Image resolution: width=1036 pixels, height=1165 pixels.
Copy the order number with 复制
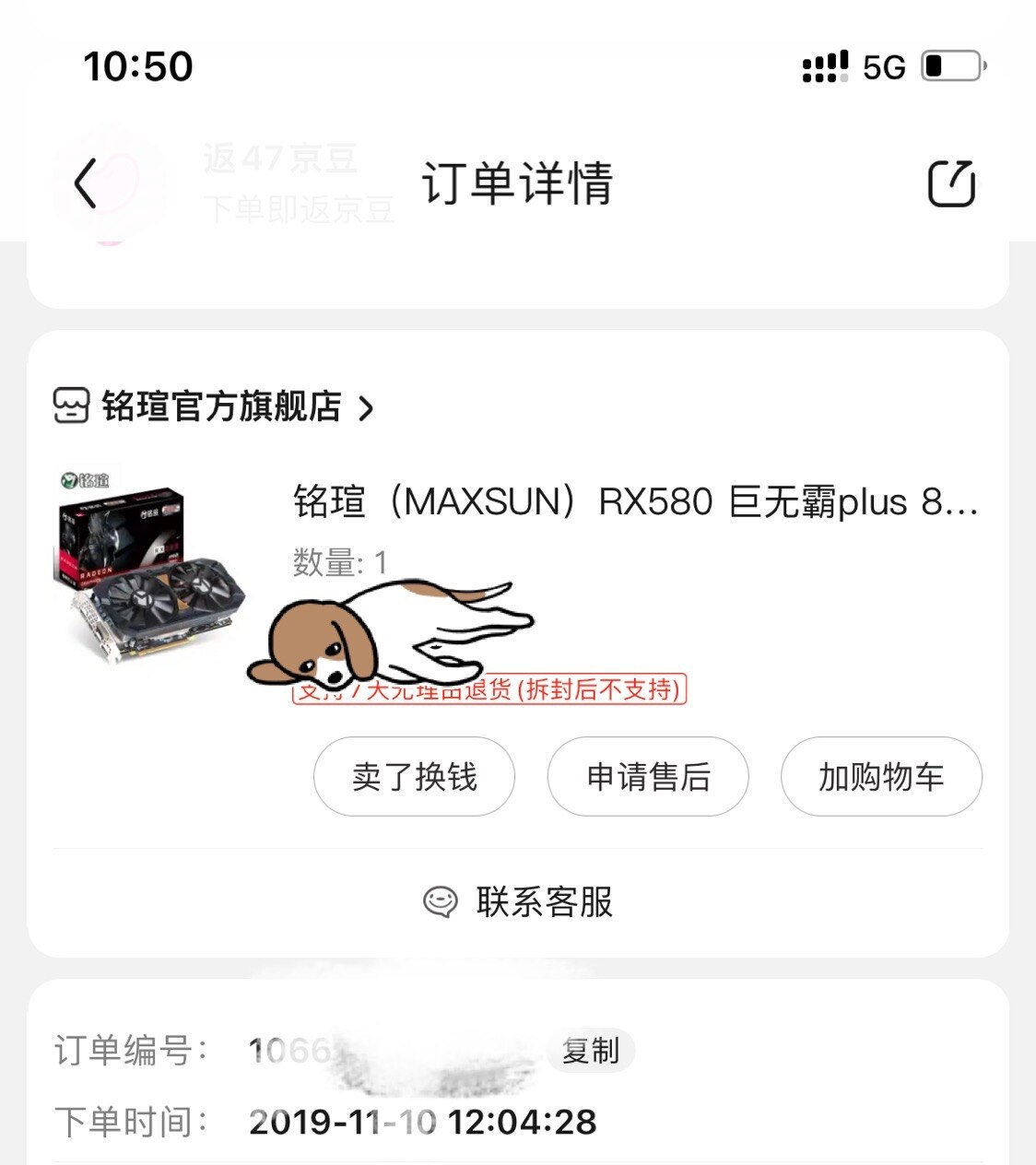pyautogui.click(x=591, y=1051)
